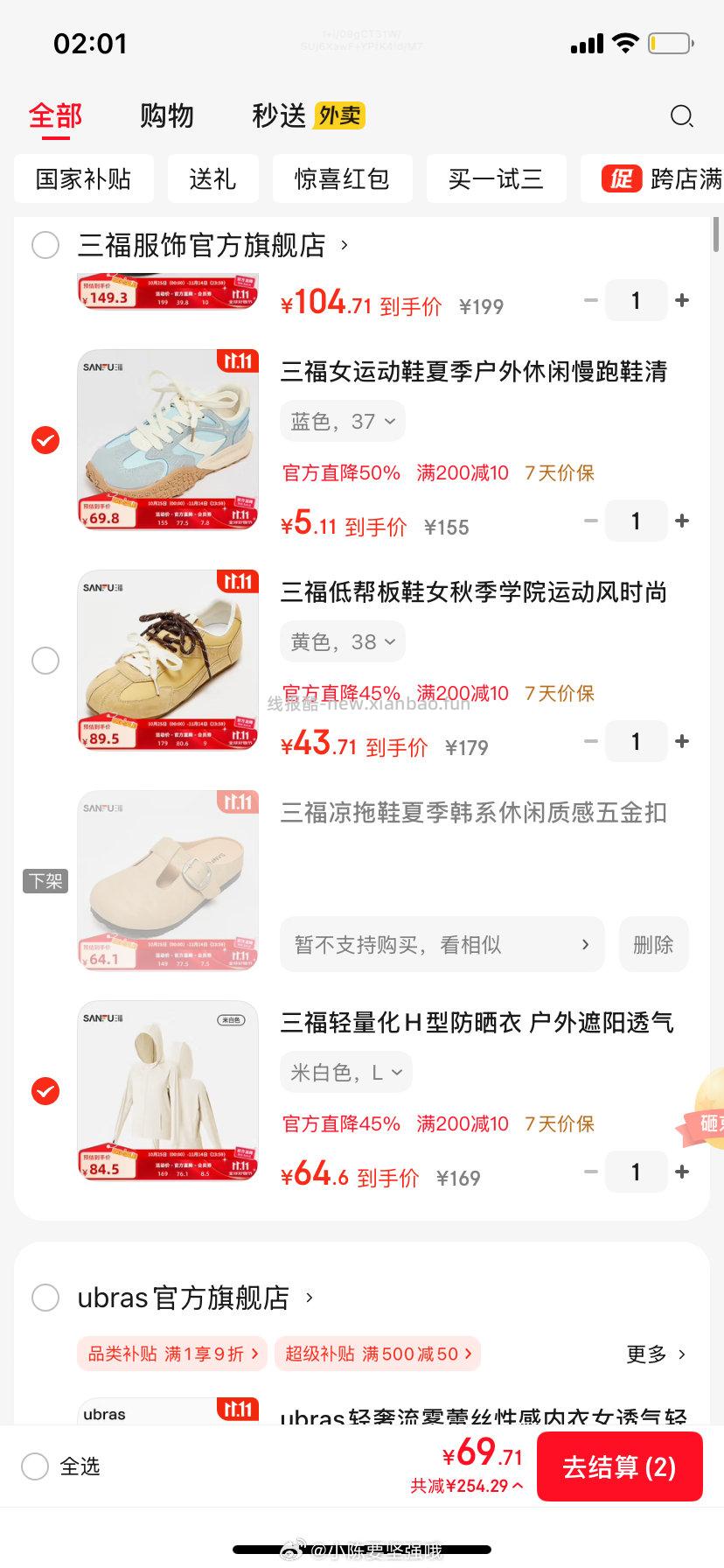The image size is (724, 1568).
Task: Filter by 国家补贴 chip
Action: tap(84, 179)
